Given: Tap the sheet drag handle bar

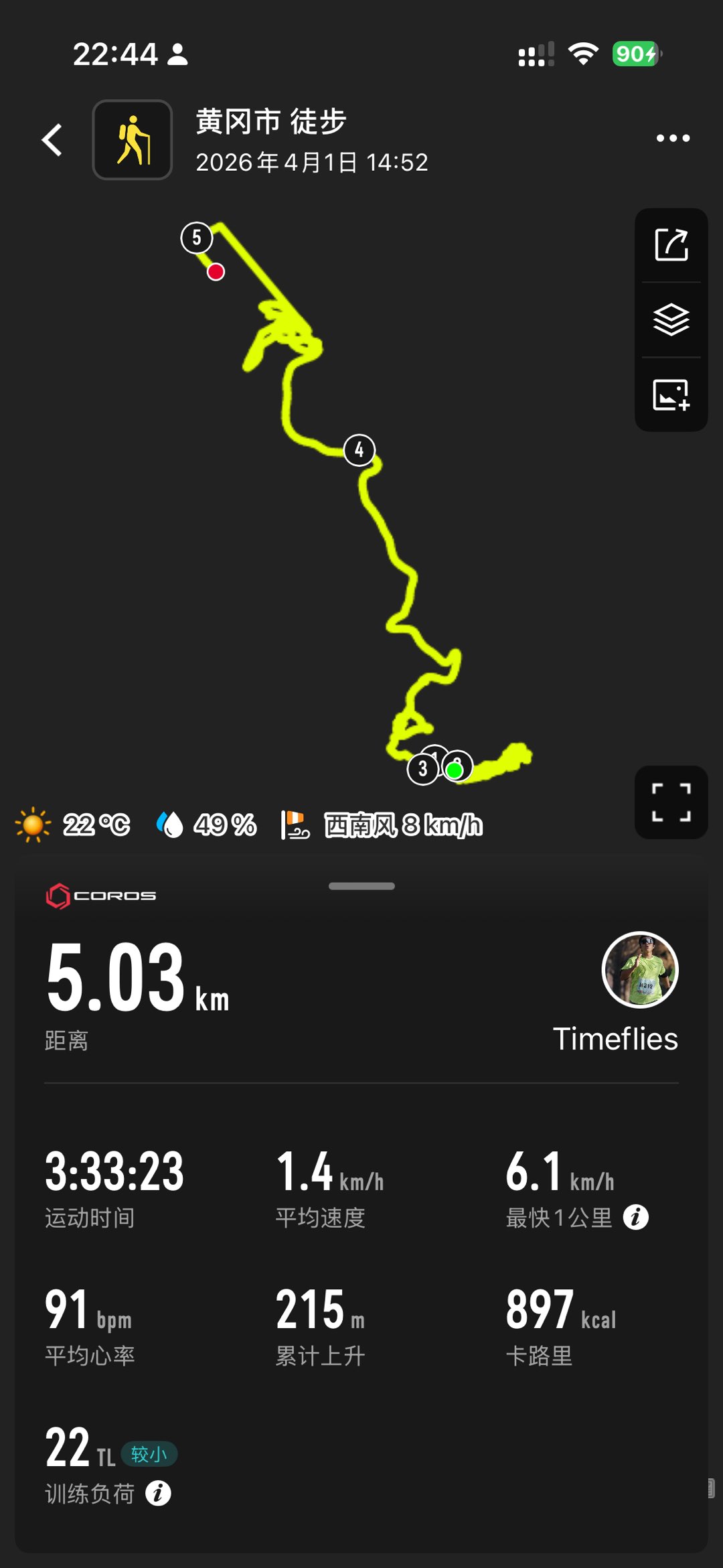Looking at the screenshot, I should point(361,886).
